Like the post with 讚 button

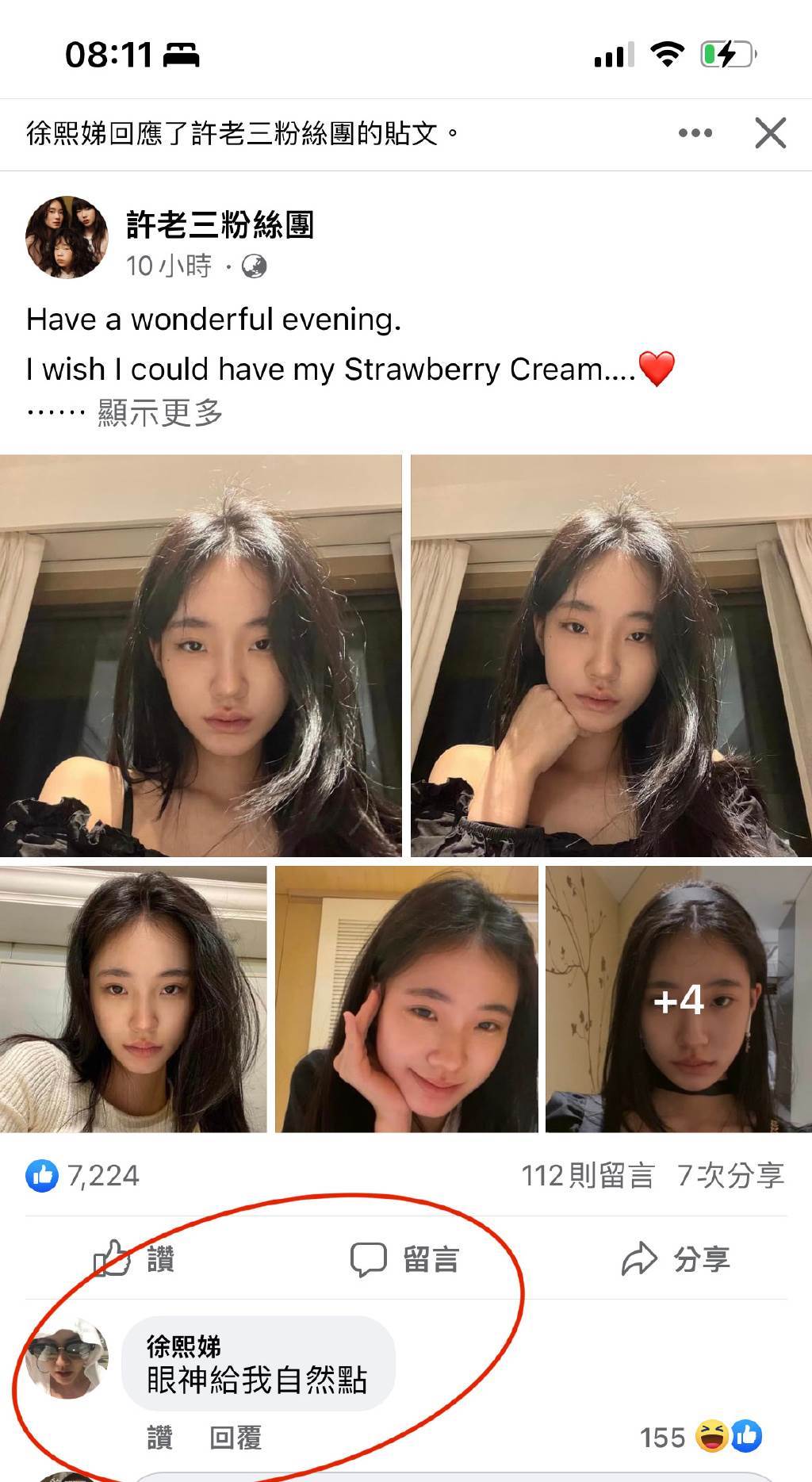pyautogui.click(x=135, y=1259)
